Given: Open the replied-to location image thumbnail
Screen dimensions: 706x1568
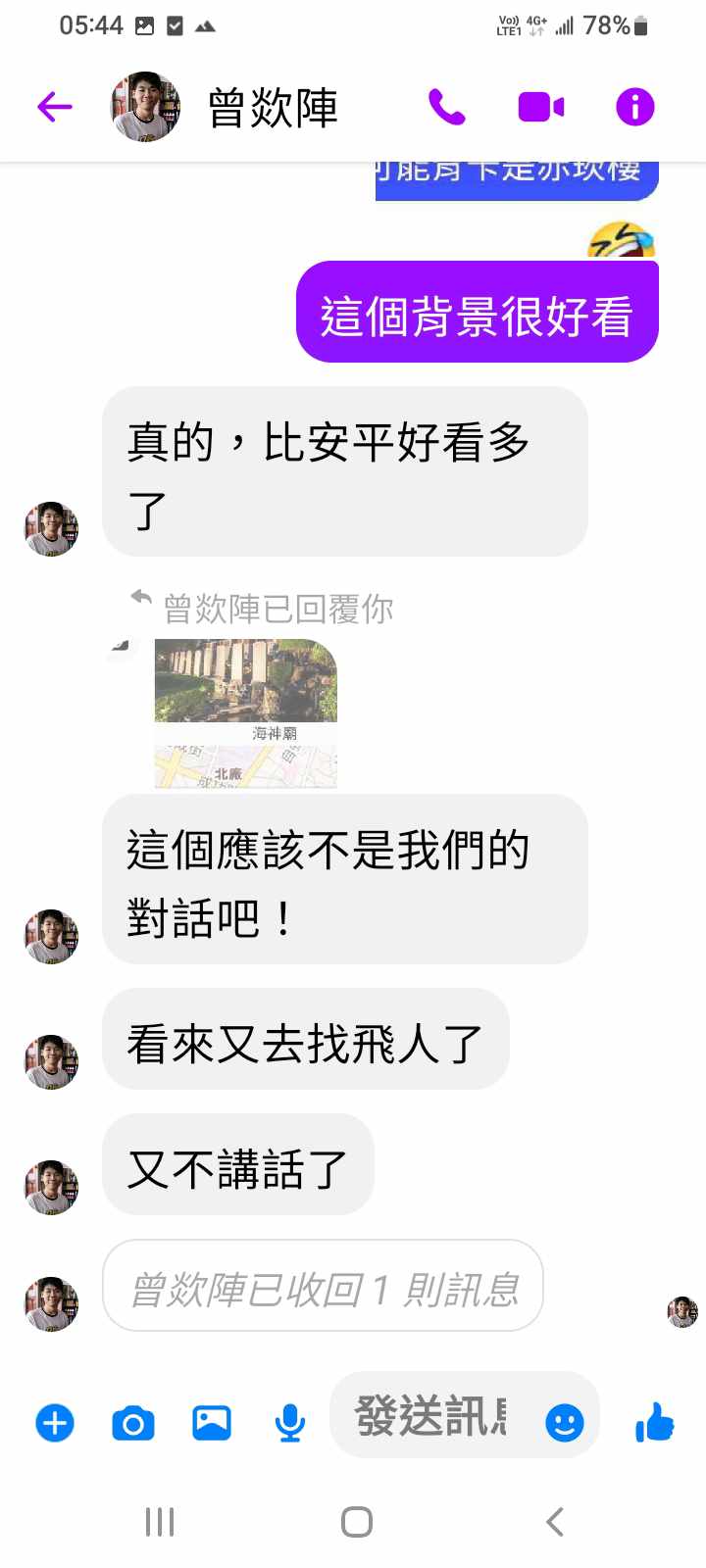Looking at the screenshot, I should [x=245, y=713].
